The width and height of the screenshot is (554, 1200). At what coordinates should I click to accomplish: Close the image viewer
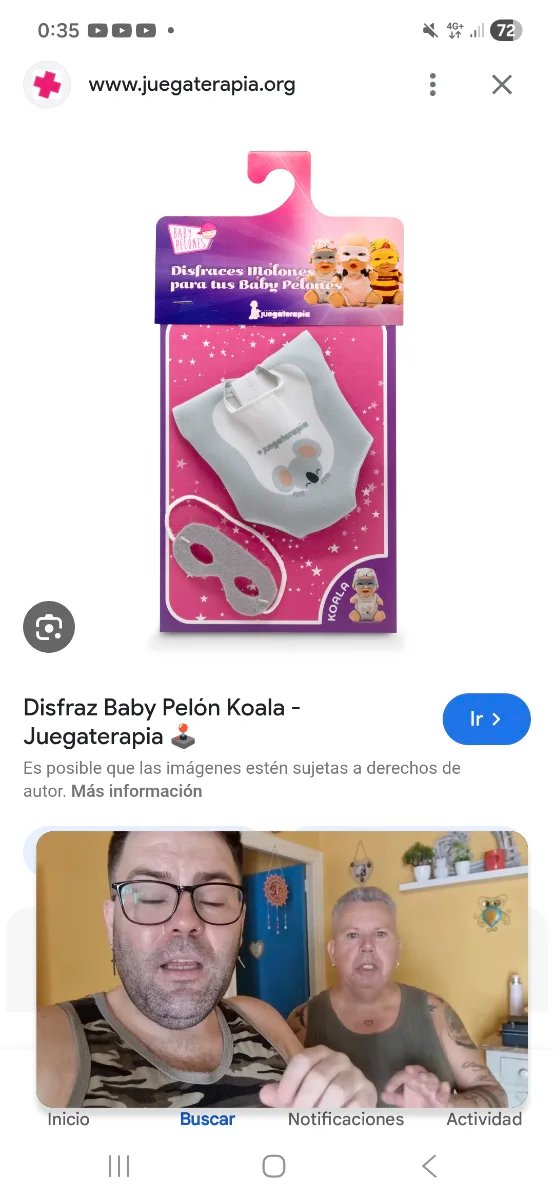[502, 85]
